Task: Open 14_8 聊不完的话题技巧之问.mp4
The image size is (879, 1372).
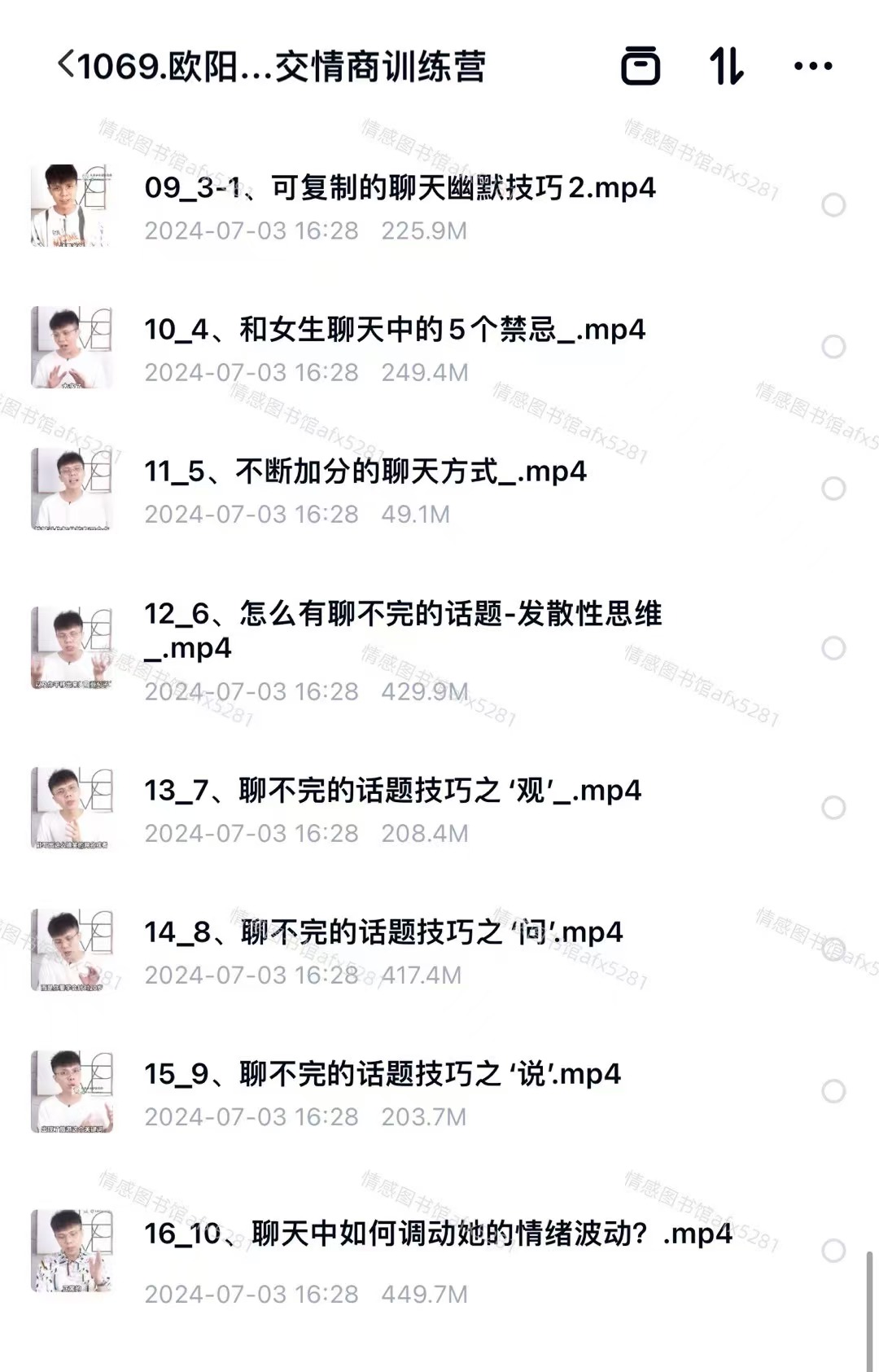Action: tap(383, 932)
